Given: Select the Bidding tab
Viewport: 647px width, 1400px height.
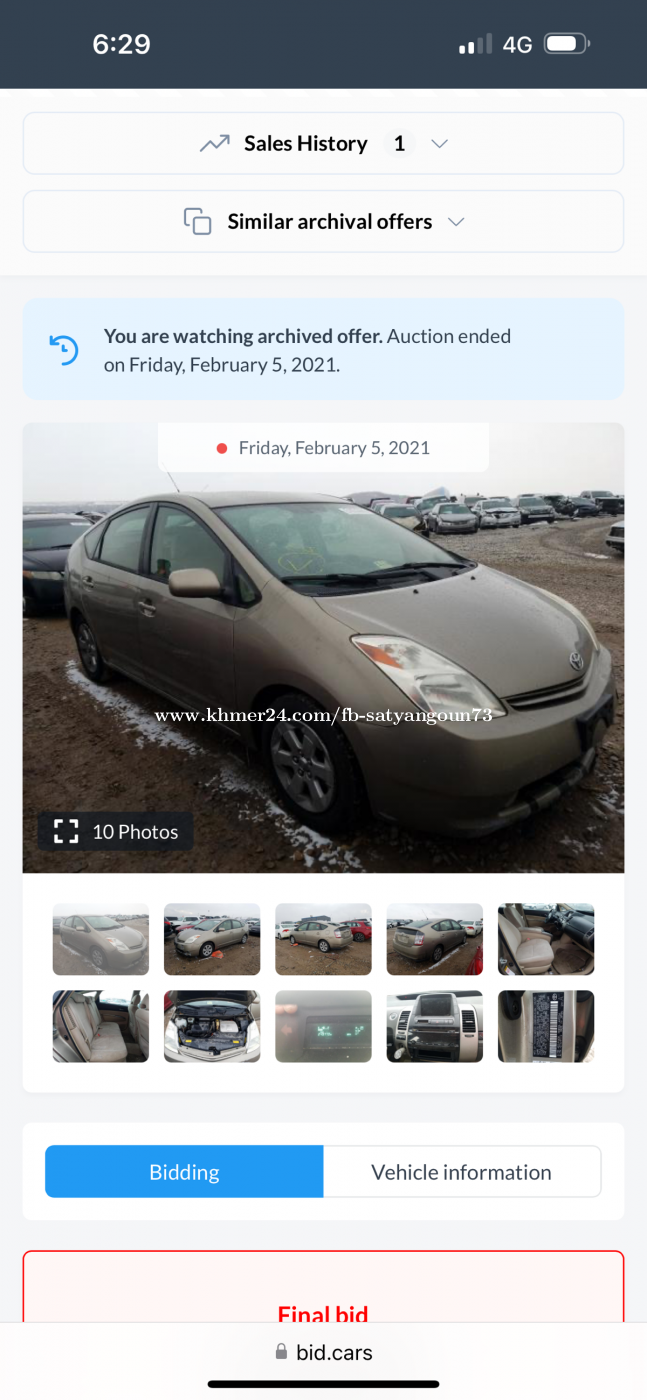Looking at the screenshot, I should tap(184, 1172).
